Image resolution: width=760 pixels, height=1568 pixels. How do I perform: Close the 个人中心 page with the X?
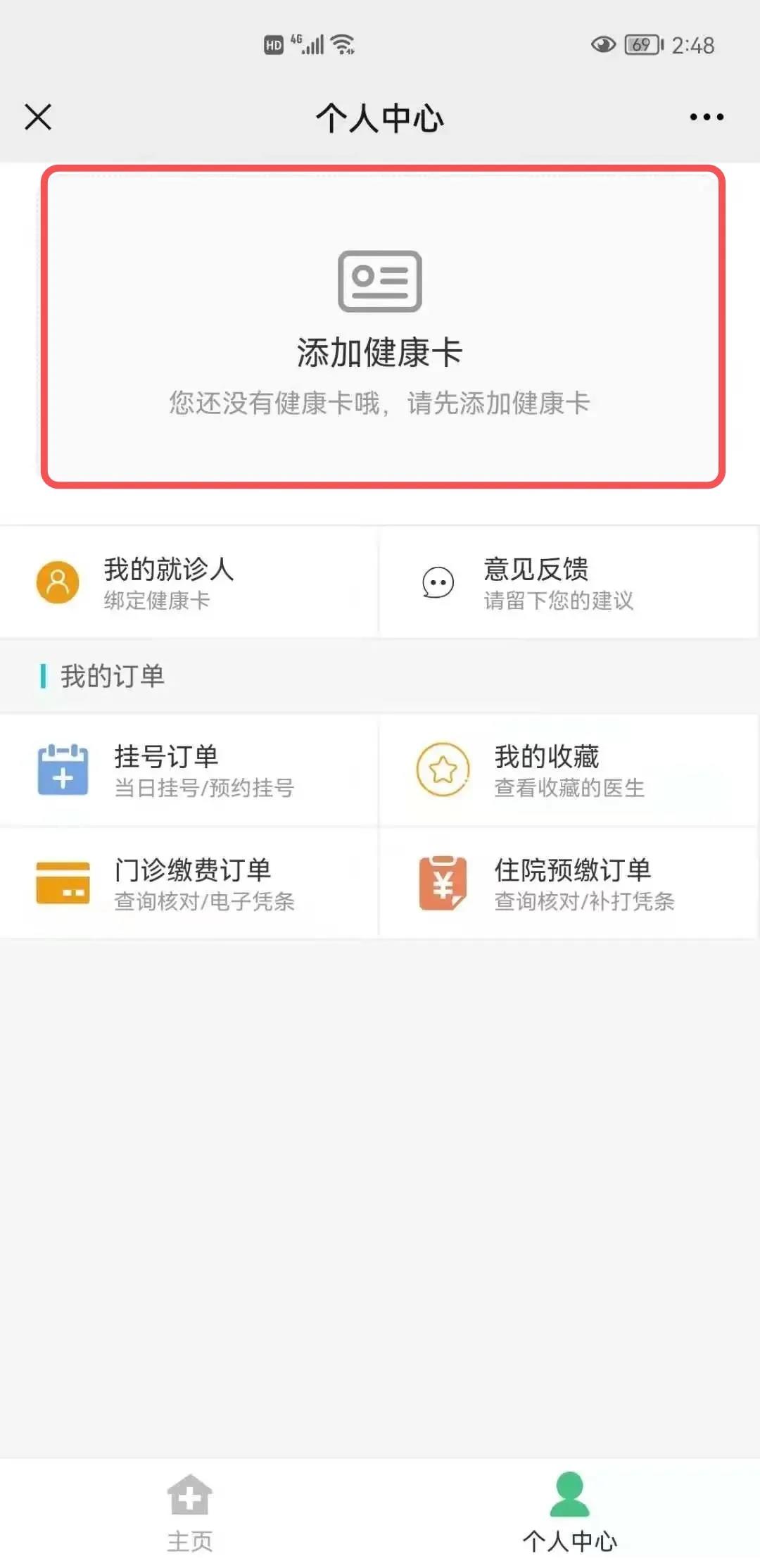coord(38,117)
